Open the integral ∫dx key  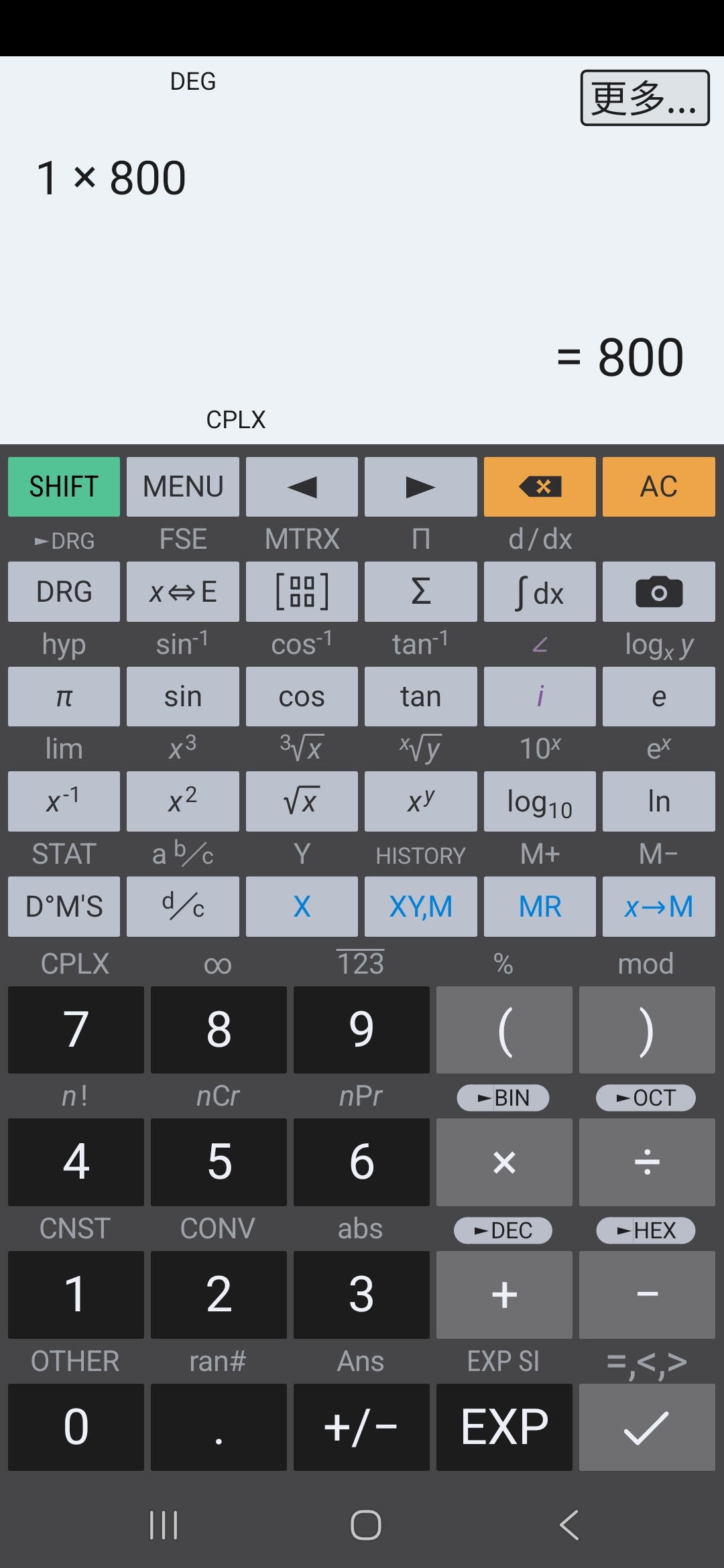(540, 592)
